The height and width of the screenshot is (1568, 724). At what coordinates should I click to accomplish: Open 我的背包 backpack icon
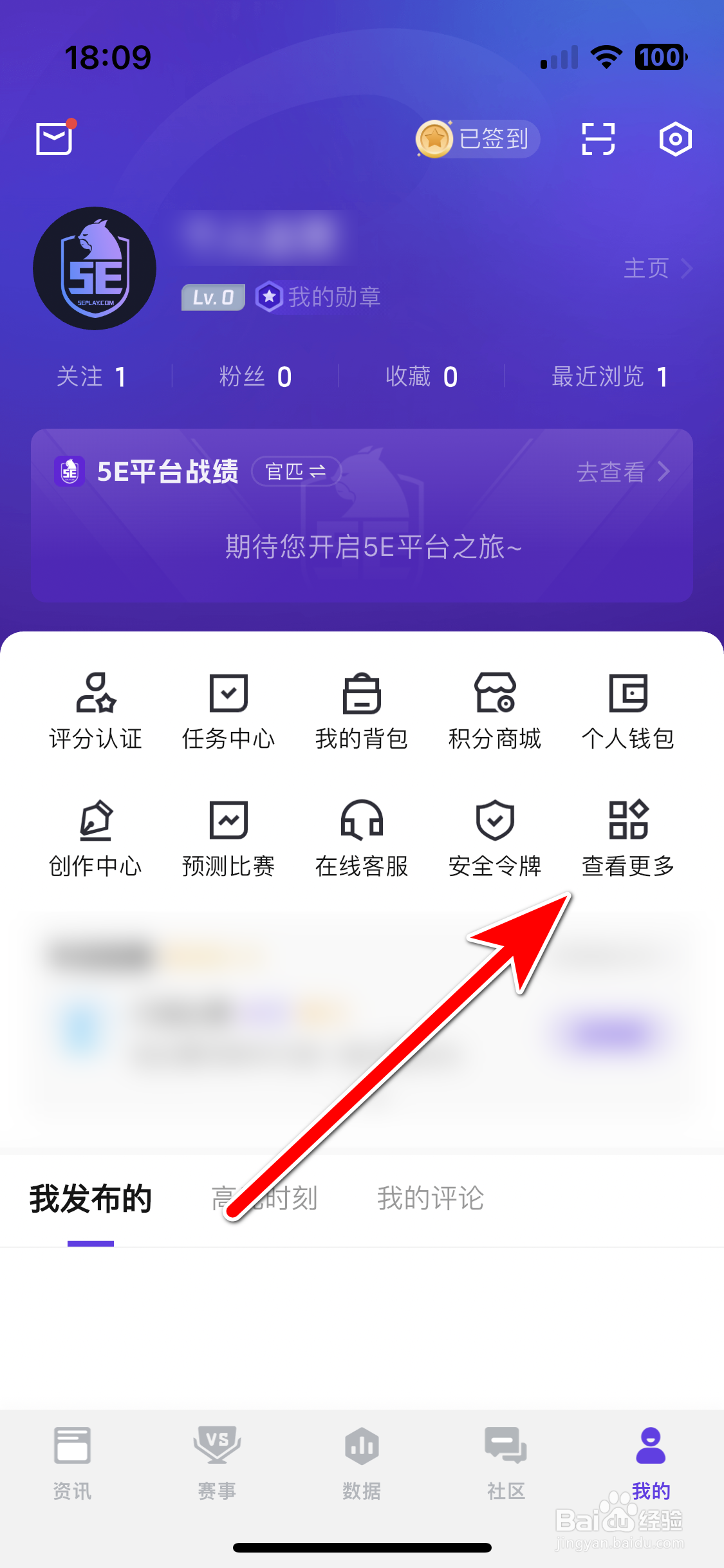coord(362,708)
